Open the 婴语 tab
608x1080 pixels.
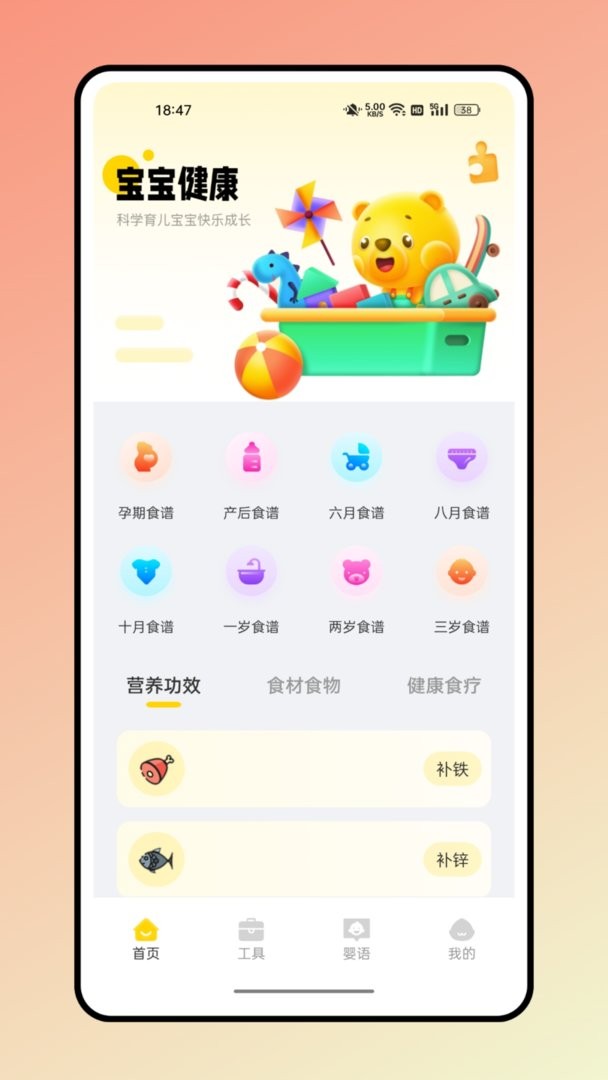356,939
